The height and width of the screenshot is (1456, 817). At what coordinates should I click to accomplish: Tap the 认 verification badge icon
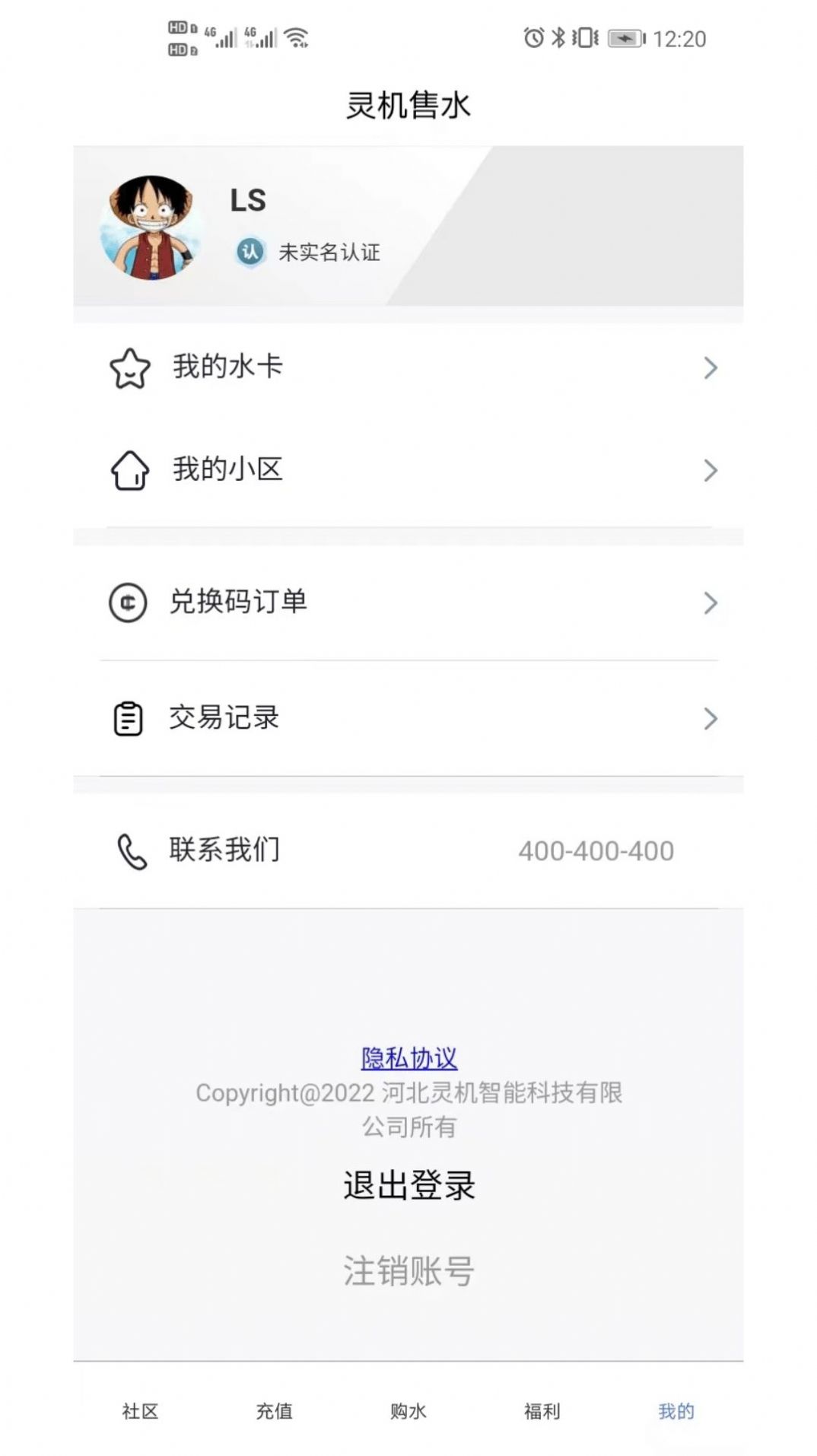pos(252,252)
